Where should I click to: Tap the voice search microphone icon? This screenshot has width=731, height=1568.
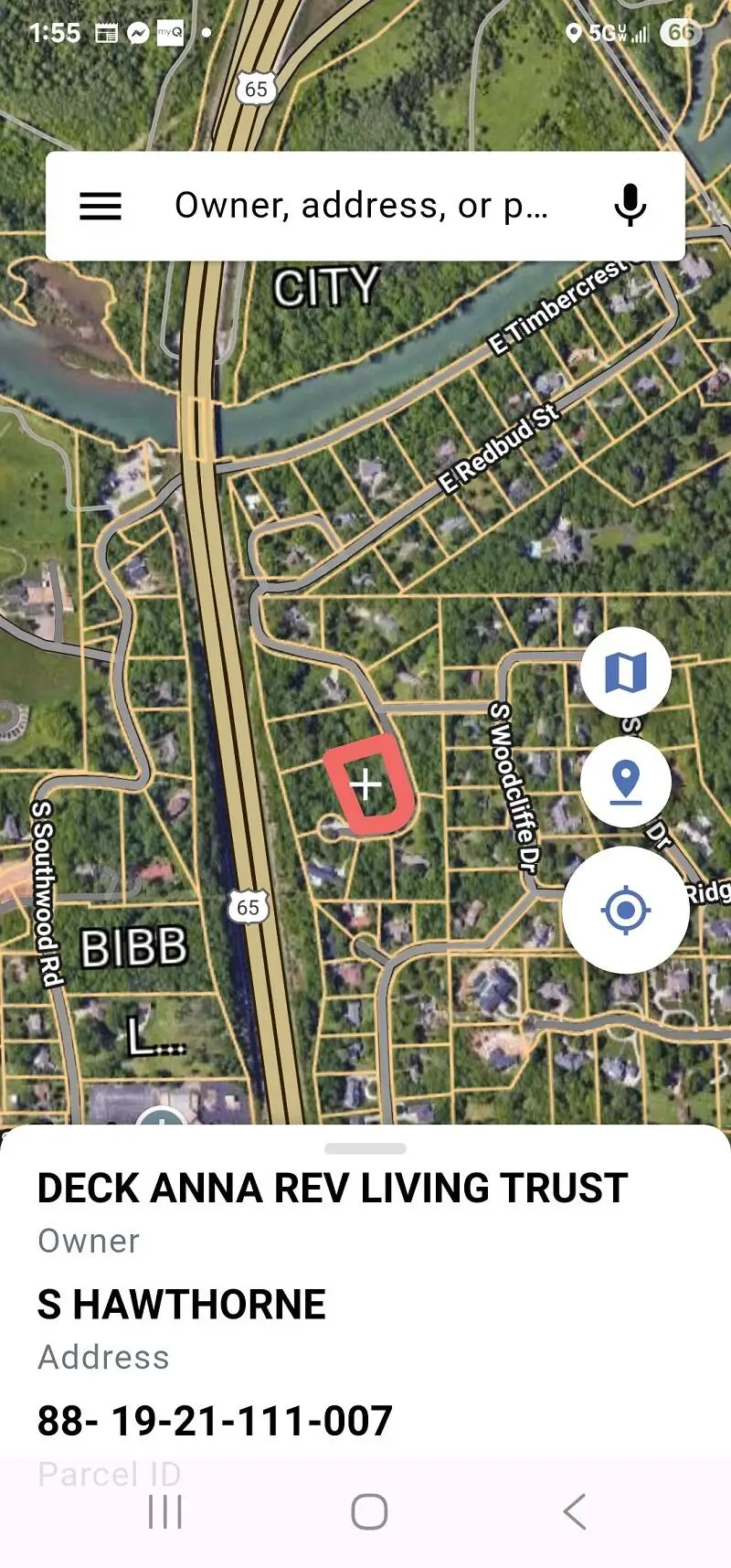(x=629, y=206)
